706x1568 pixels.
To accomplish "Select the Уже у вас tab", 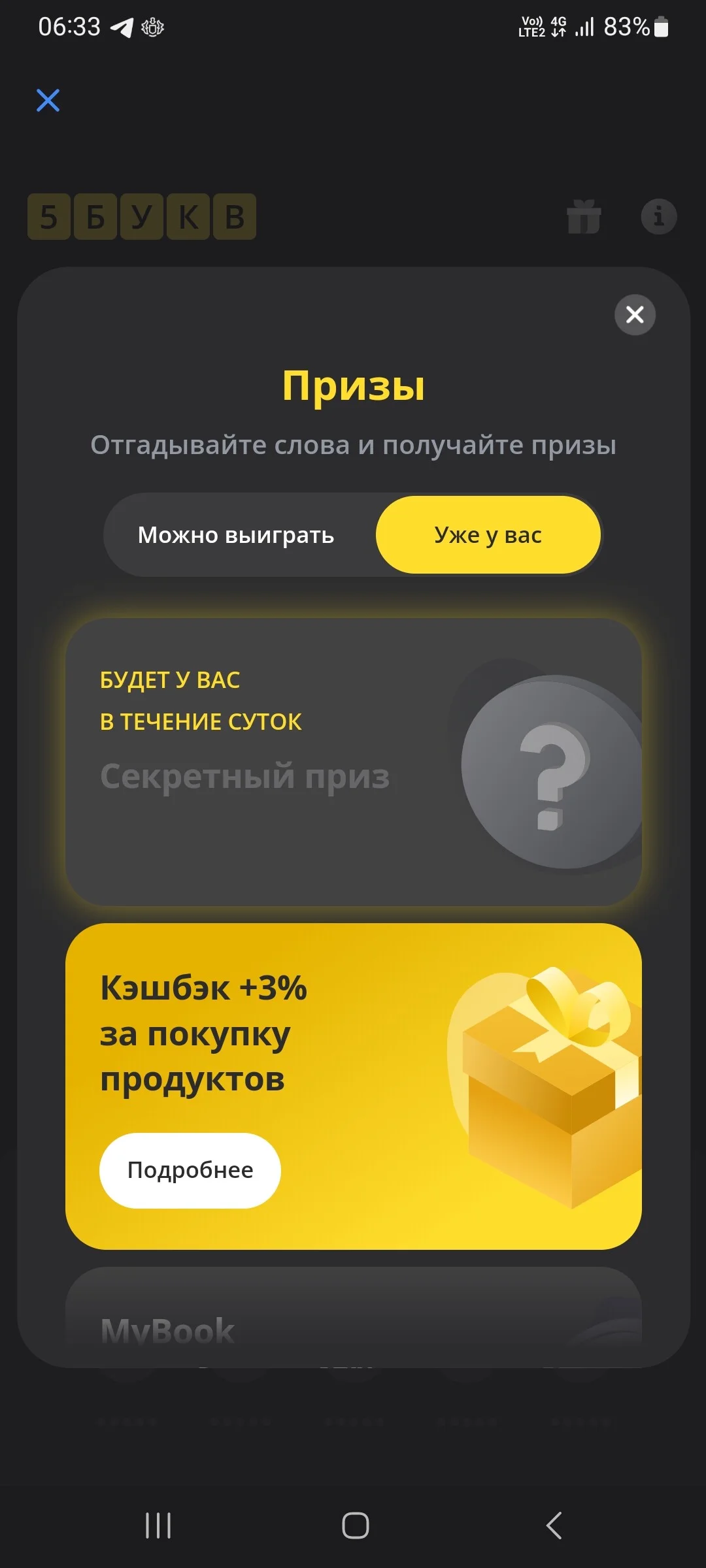I will pyautogui.click(x=488, y=535).
